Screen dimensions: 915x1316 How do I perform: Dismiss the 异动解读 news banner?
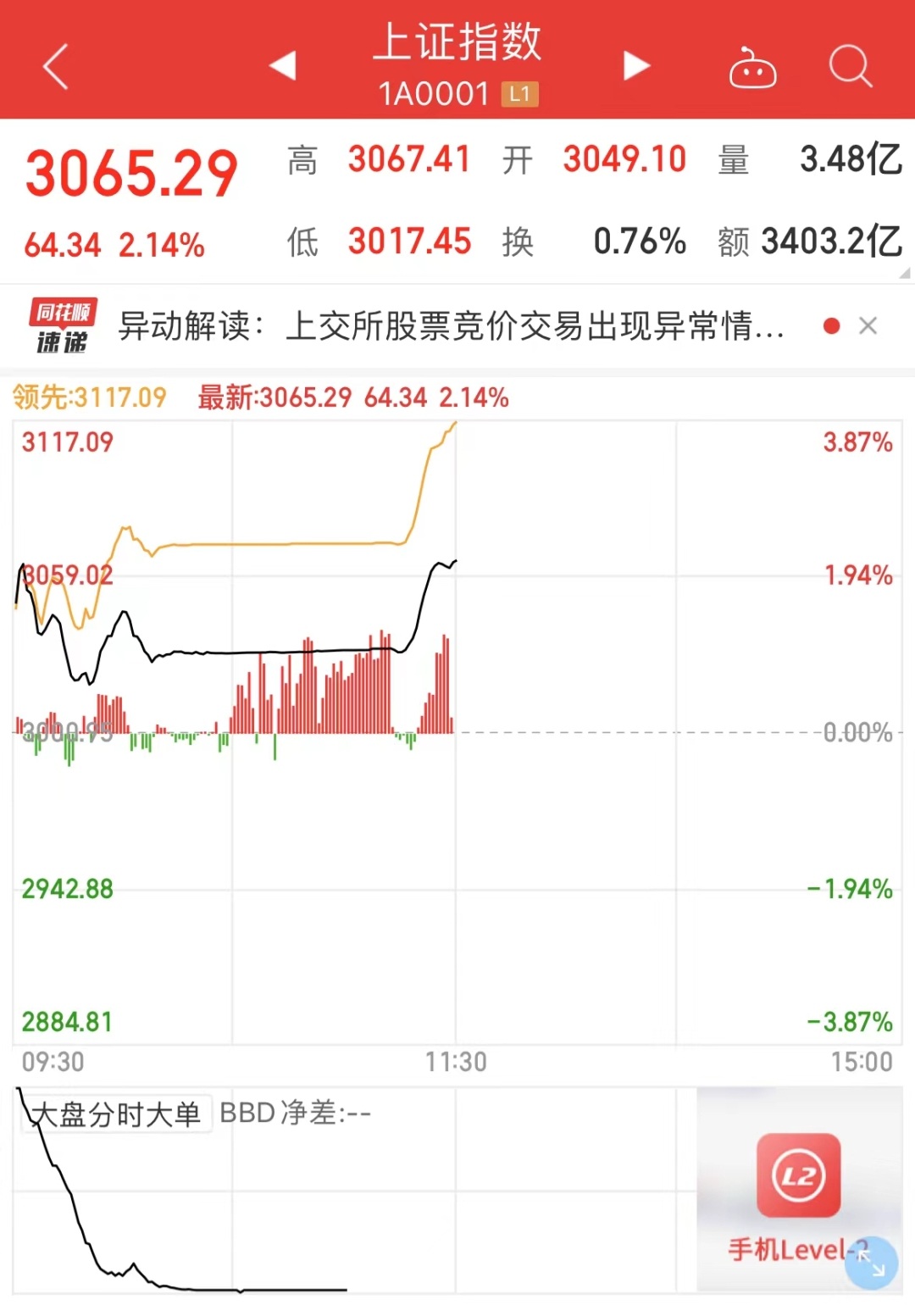tap(868, 326)
